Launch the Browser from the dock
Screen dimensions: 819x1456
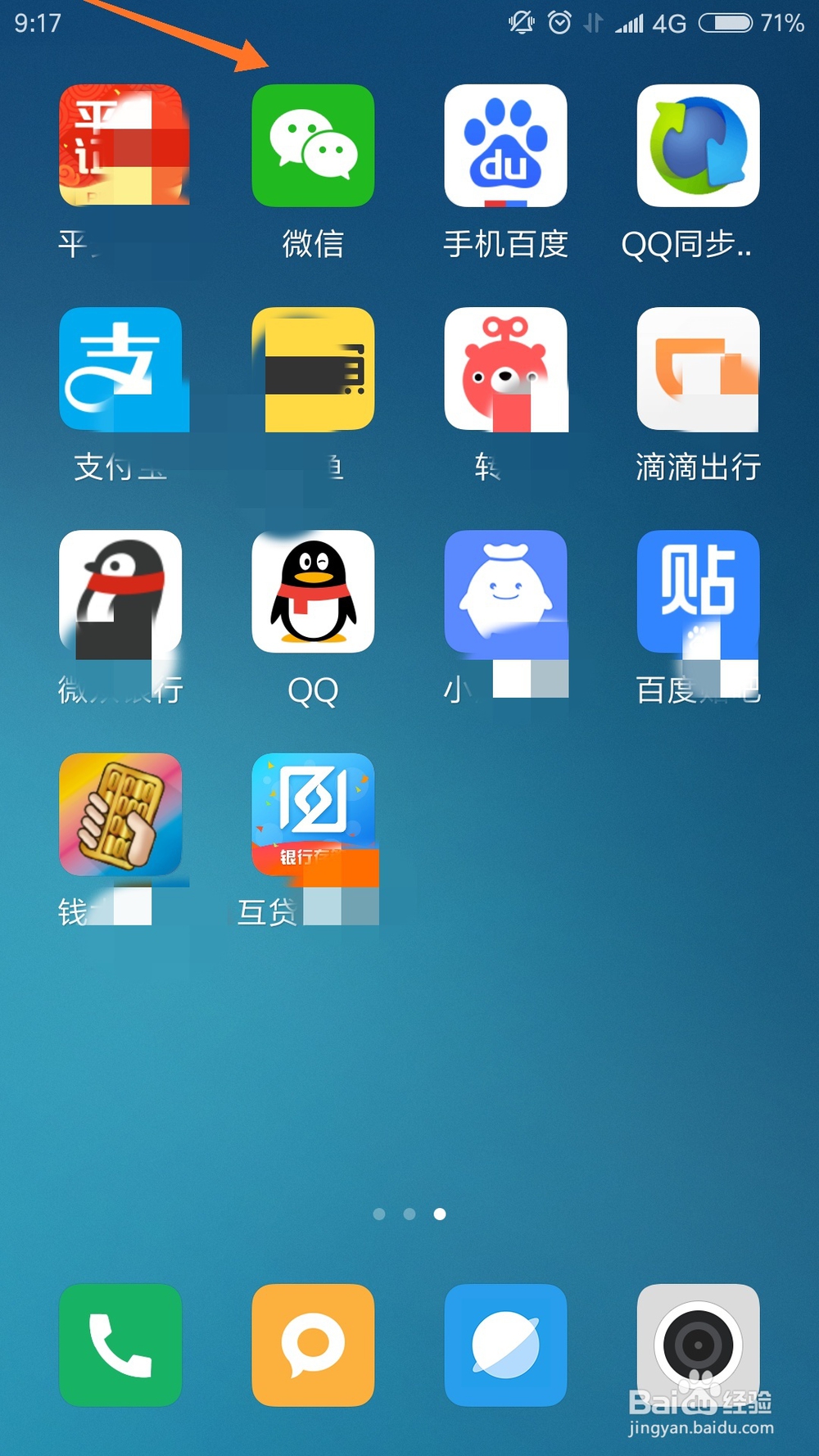tap(505, 1345)
